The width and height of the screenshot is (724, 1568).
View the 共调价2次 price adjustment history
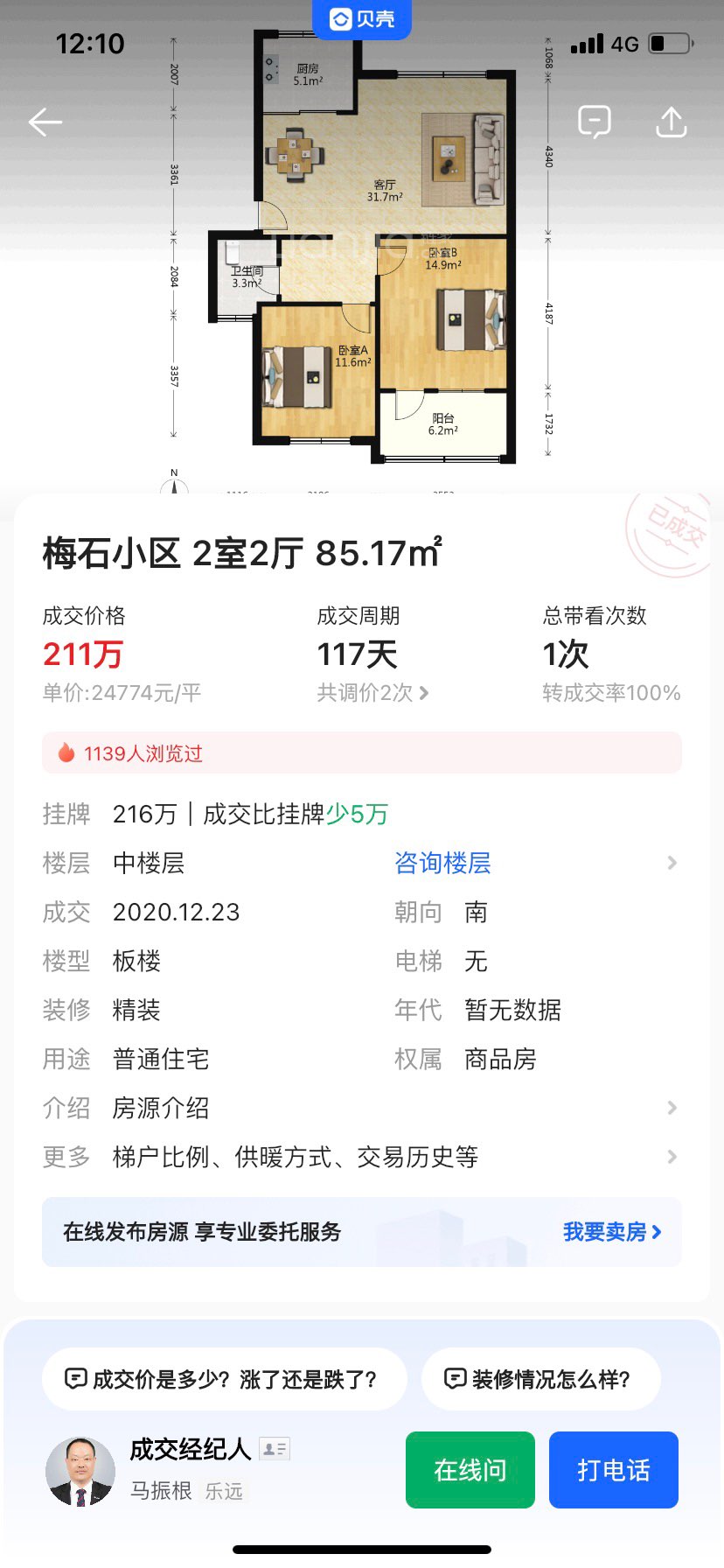(373, 693)
